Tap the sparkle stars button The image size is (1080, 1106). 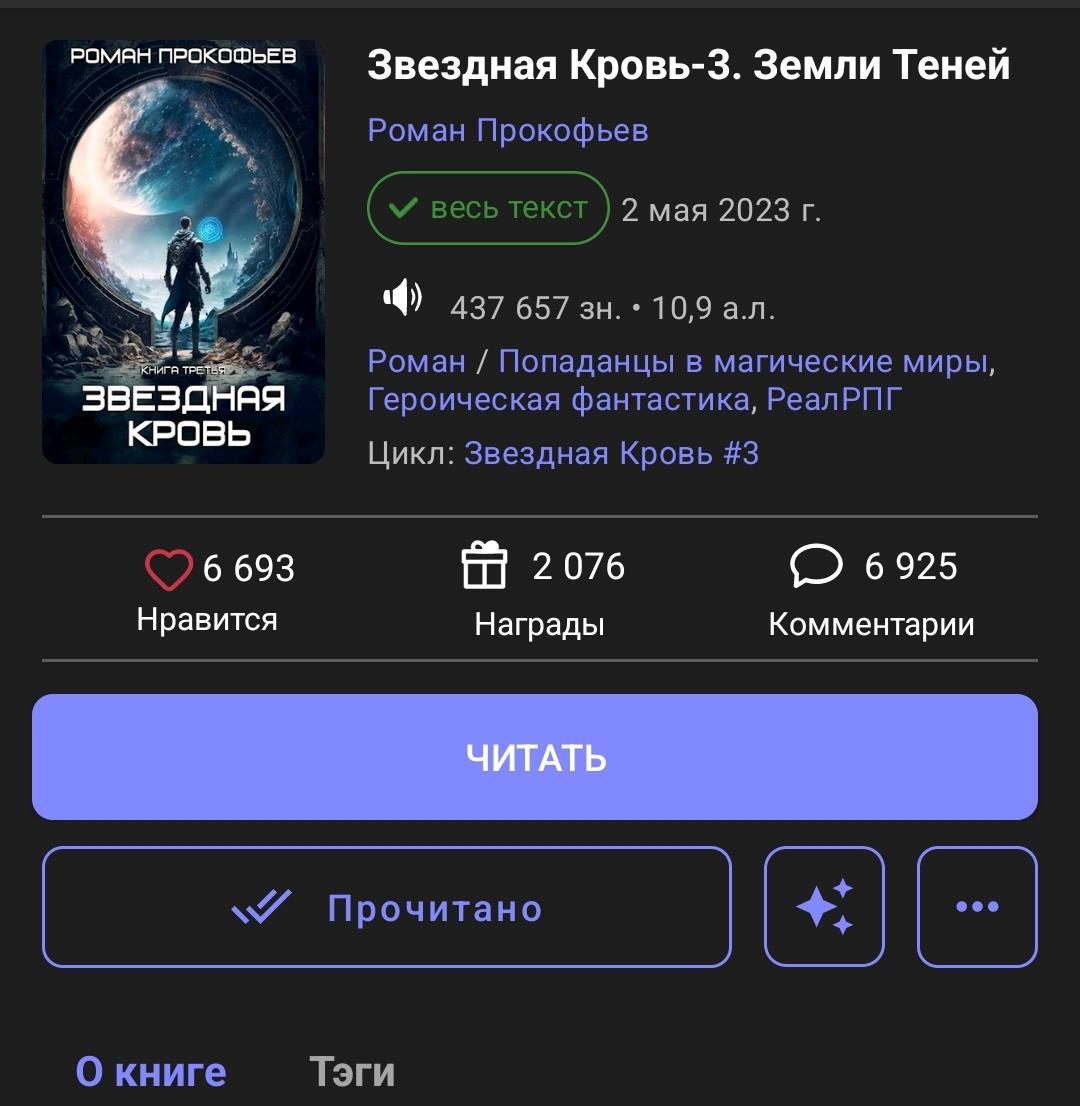pyautogui.click(x=824, y=907)
